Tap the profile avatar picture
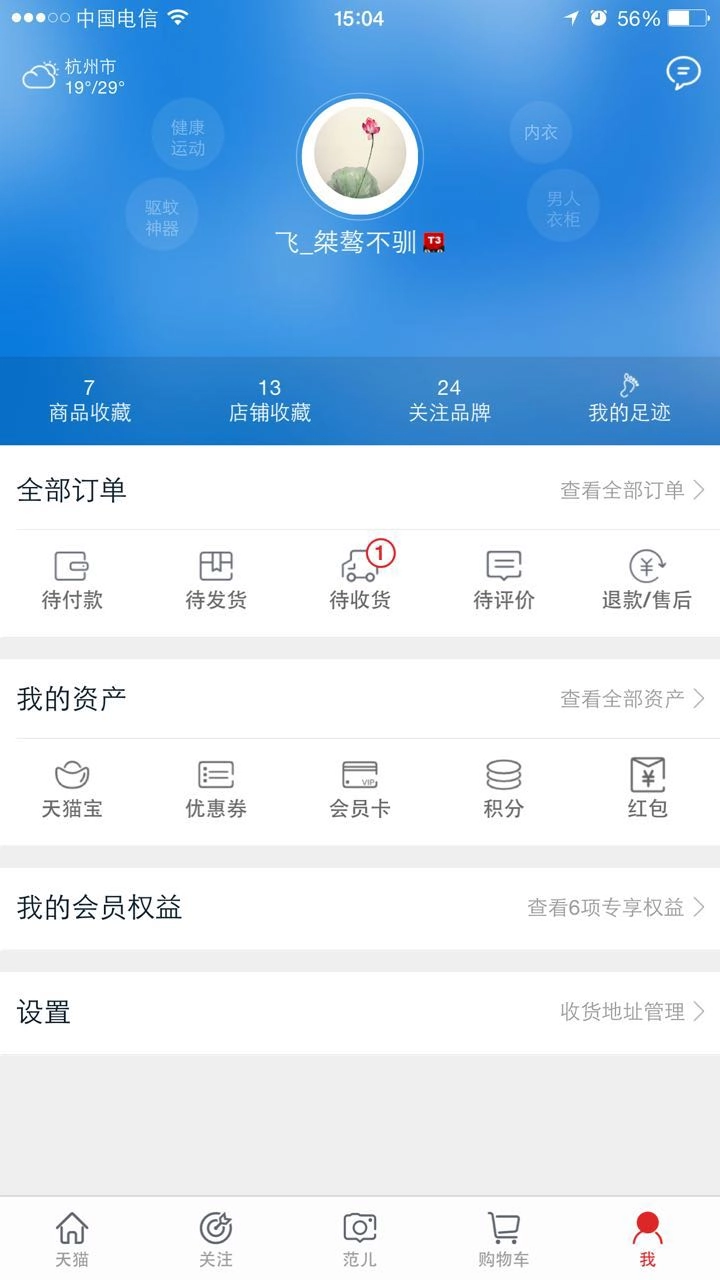Screen dimensions: 720x1280 click(360, 157)
